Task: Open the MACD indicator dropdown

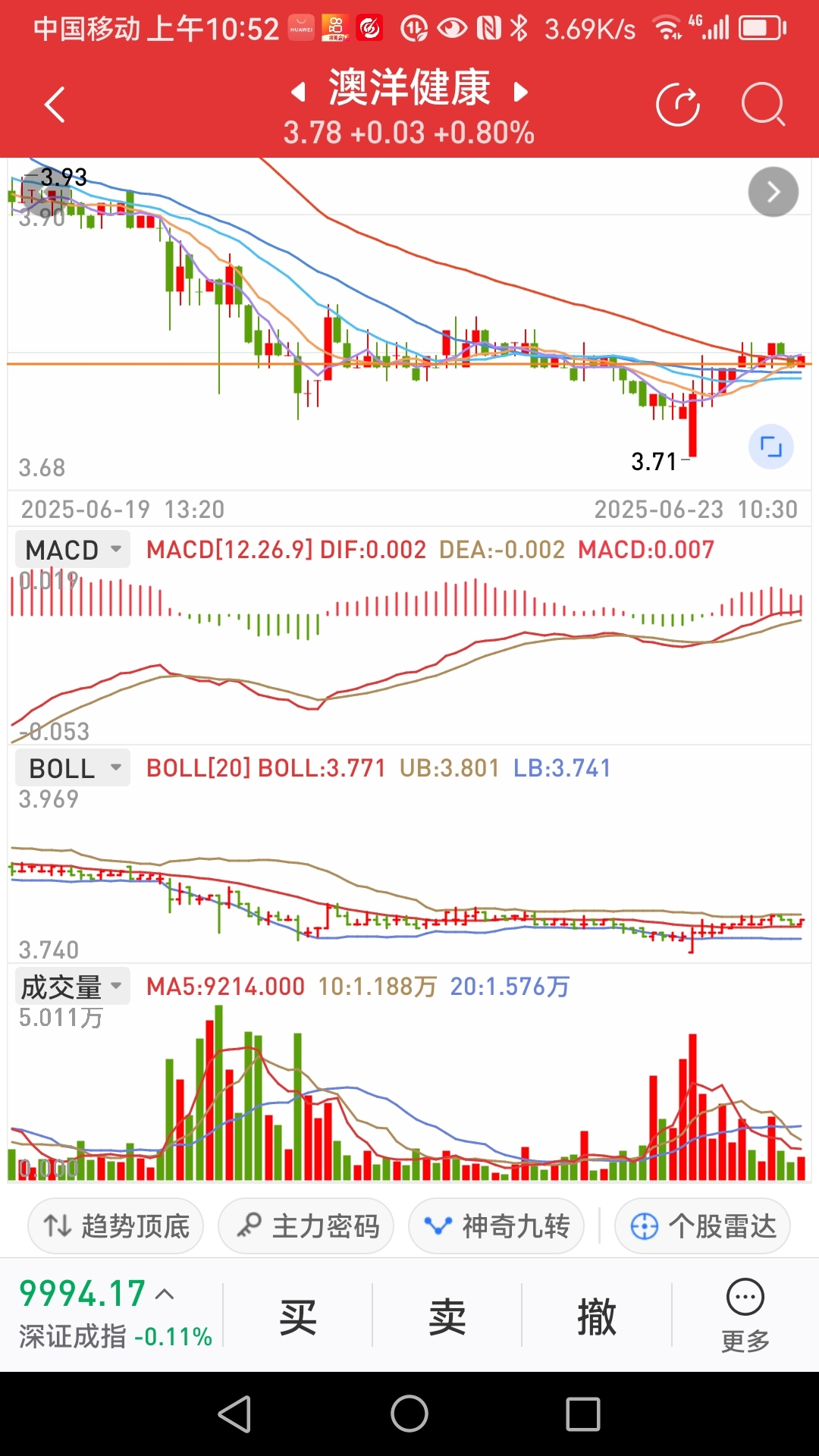Action: click(x=73, y=550)
